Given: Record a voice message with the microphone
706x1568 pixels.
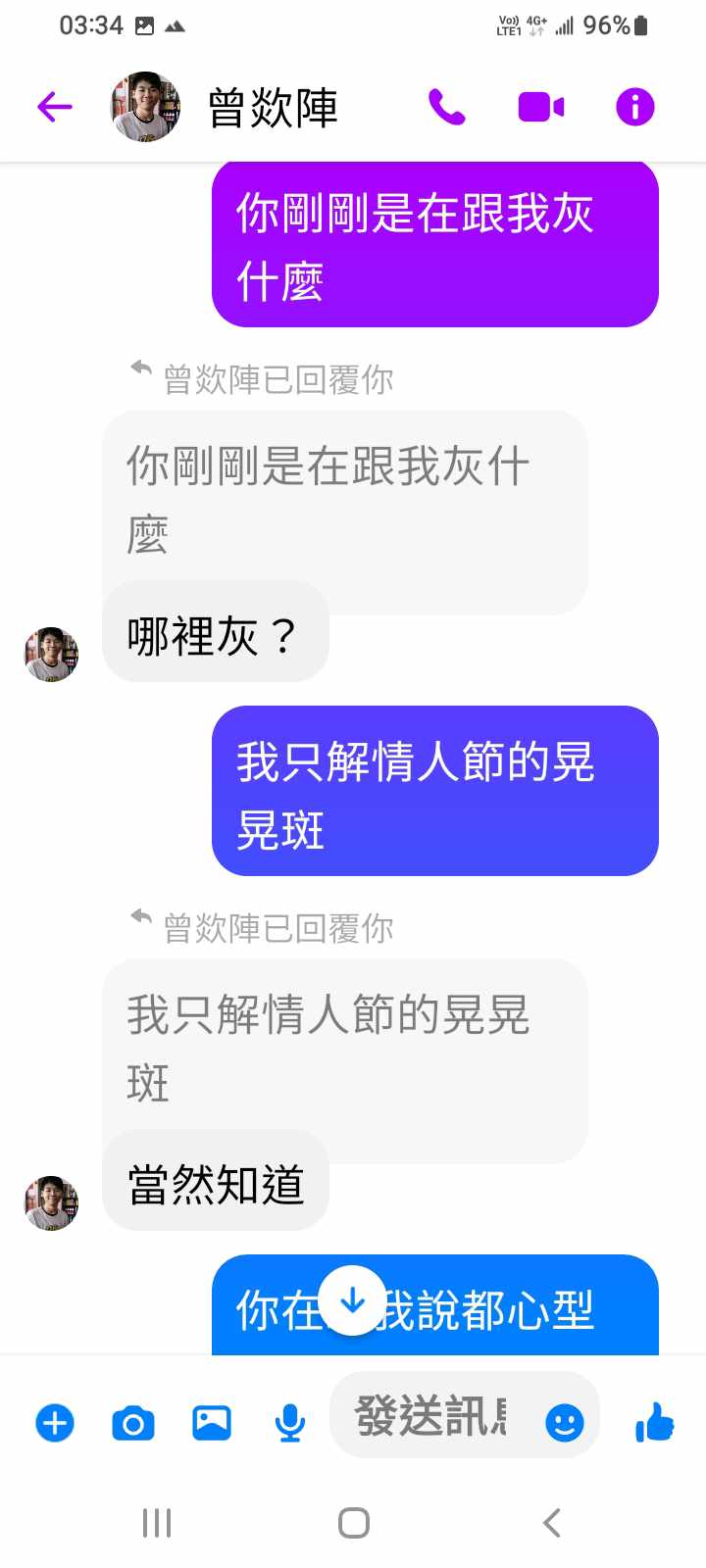Looking at the screenshot, I should 289,1422.
